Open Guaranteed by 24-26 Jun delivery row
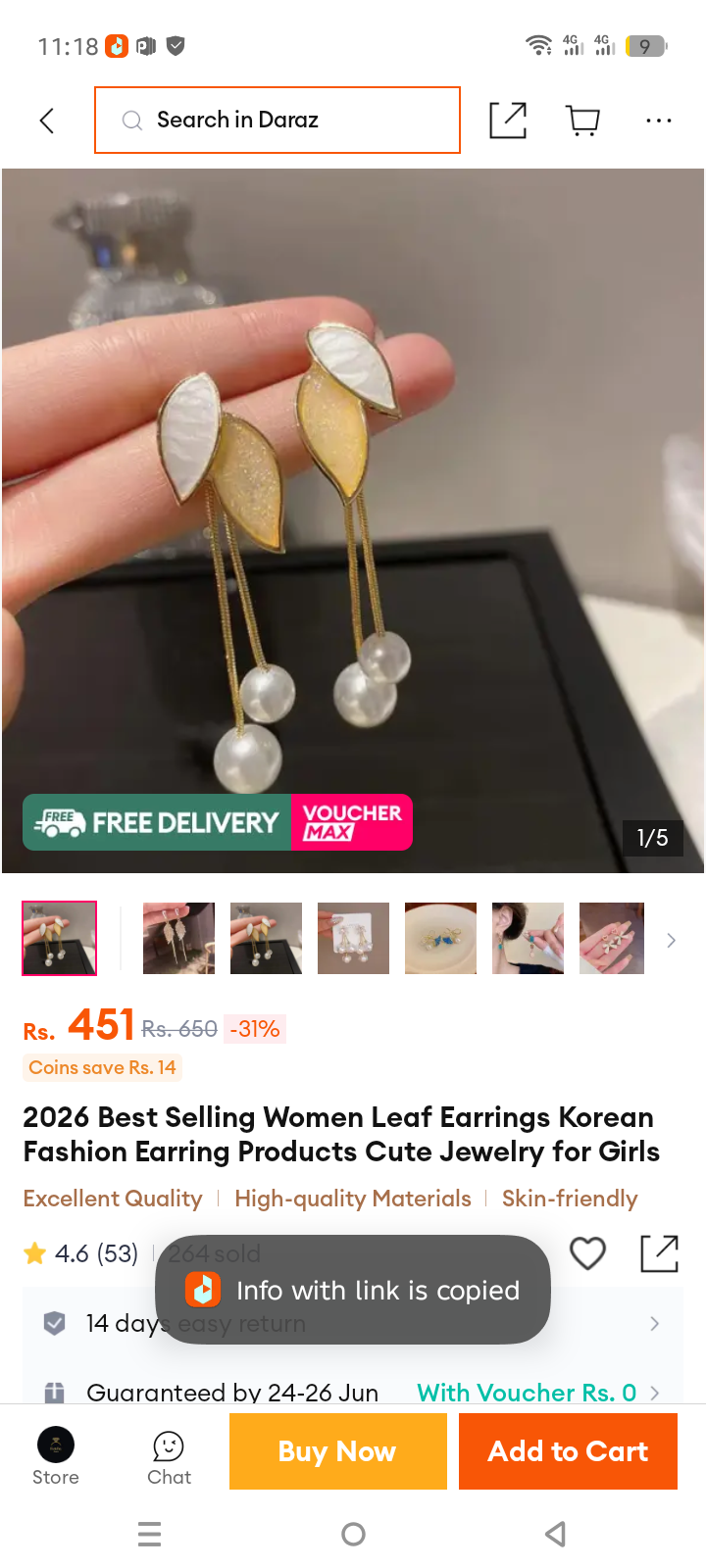Viewport: 706px width, 1568px height. click(x=353, y=1392)
